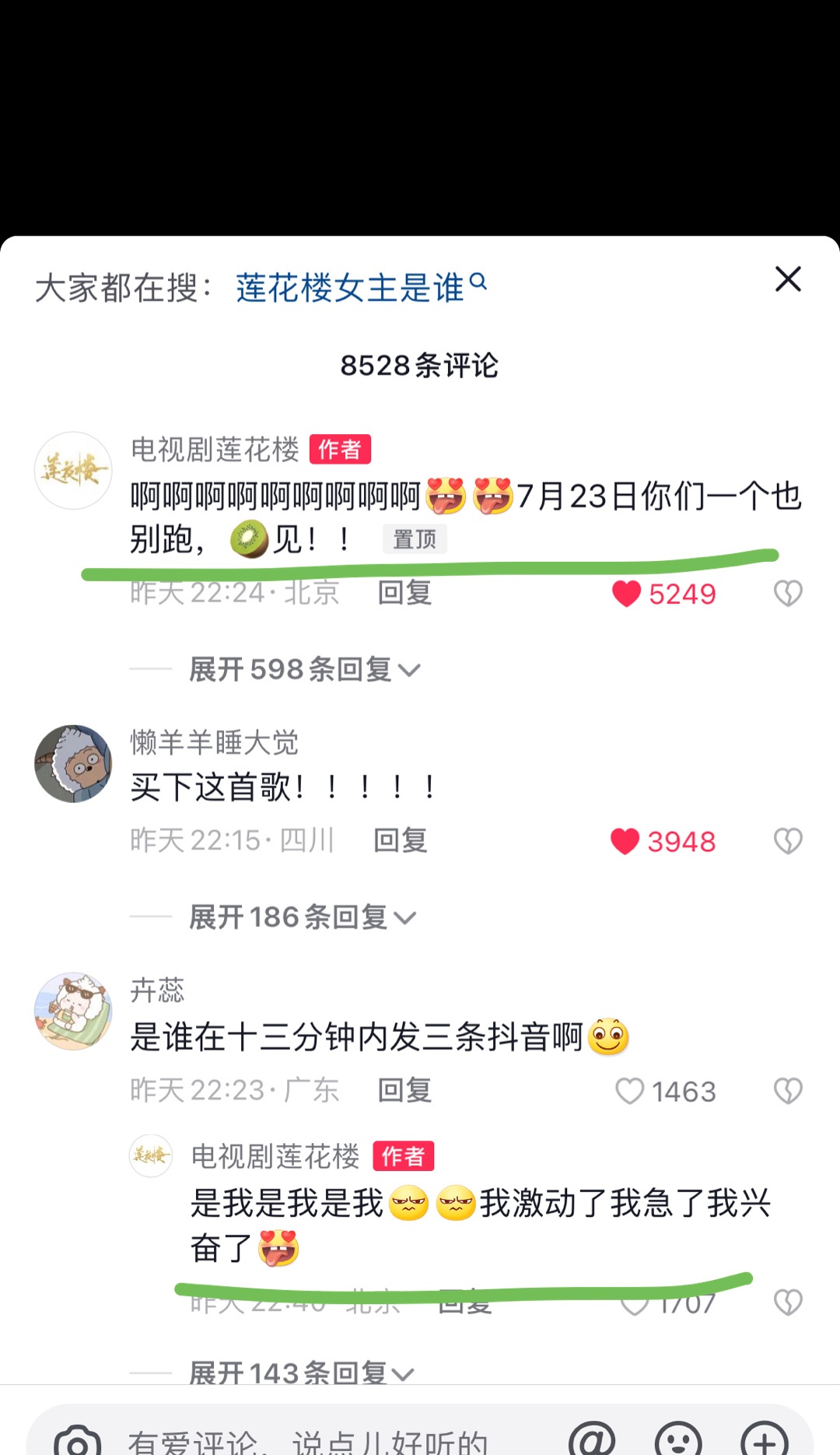The height and width of the screenshot is (1455, 840).
Task: Expand 143 replies
Action: pos(302,1372)
